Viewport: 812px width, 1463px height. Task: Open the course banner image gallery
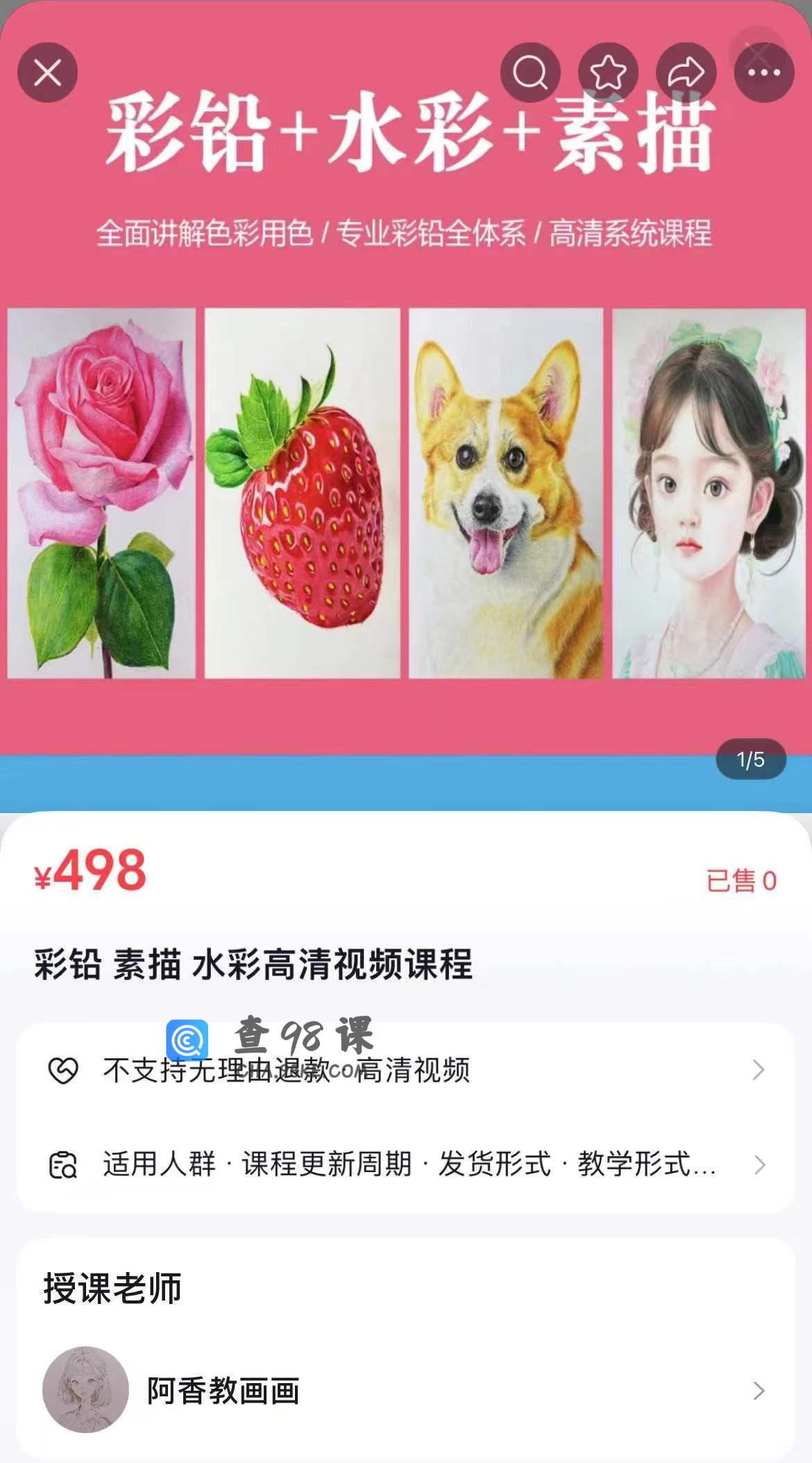pos(405,493)
